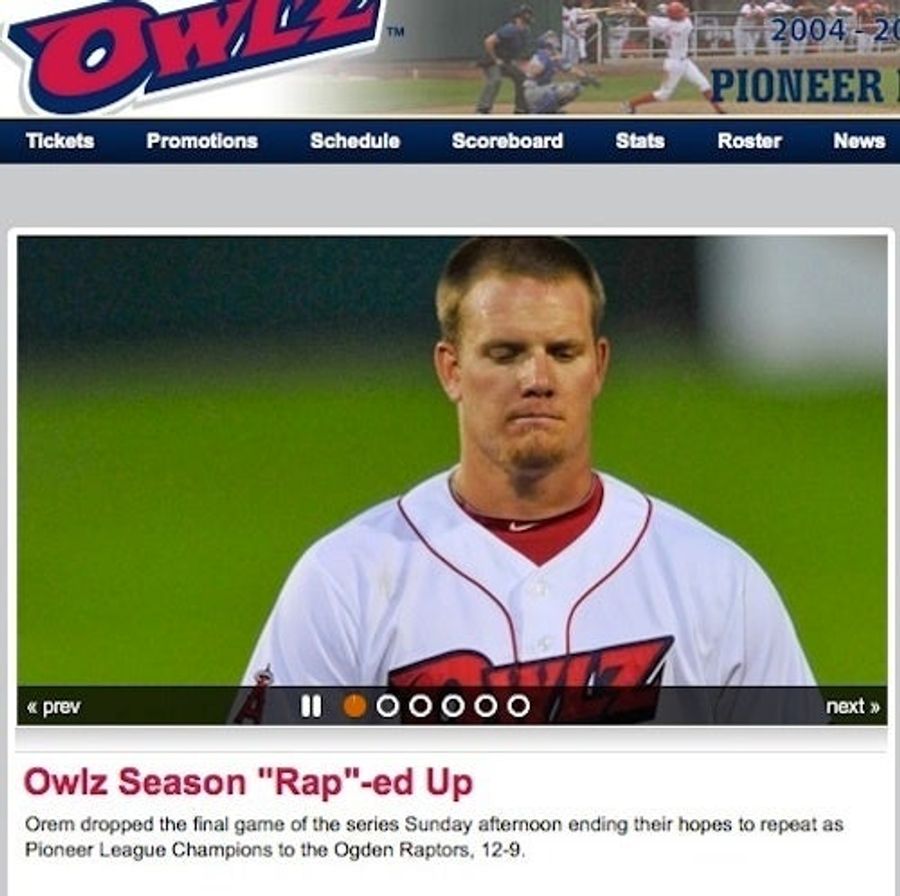The image size is (900, 896).
Task: Go to the Promotions page
Action: click(202, 141)
